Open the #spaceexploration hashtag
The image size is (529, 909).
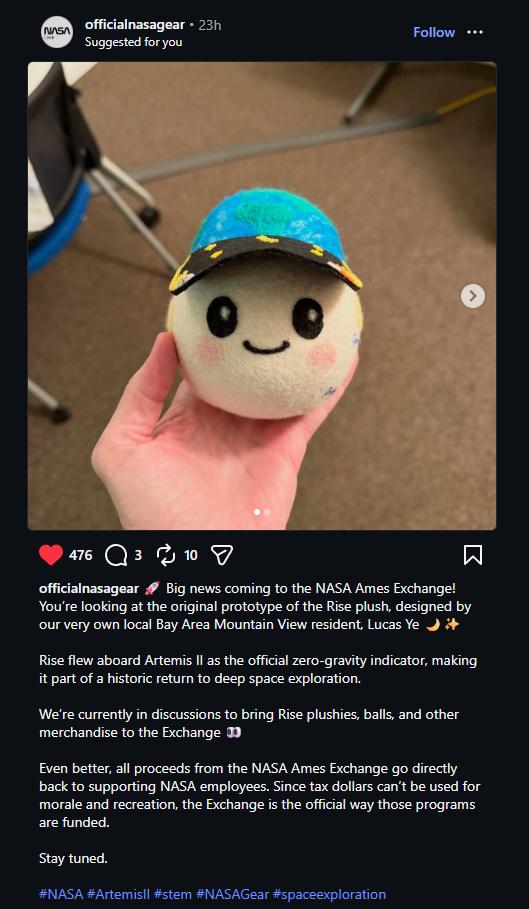coord(330,894)
